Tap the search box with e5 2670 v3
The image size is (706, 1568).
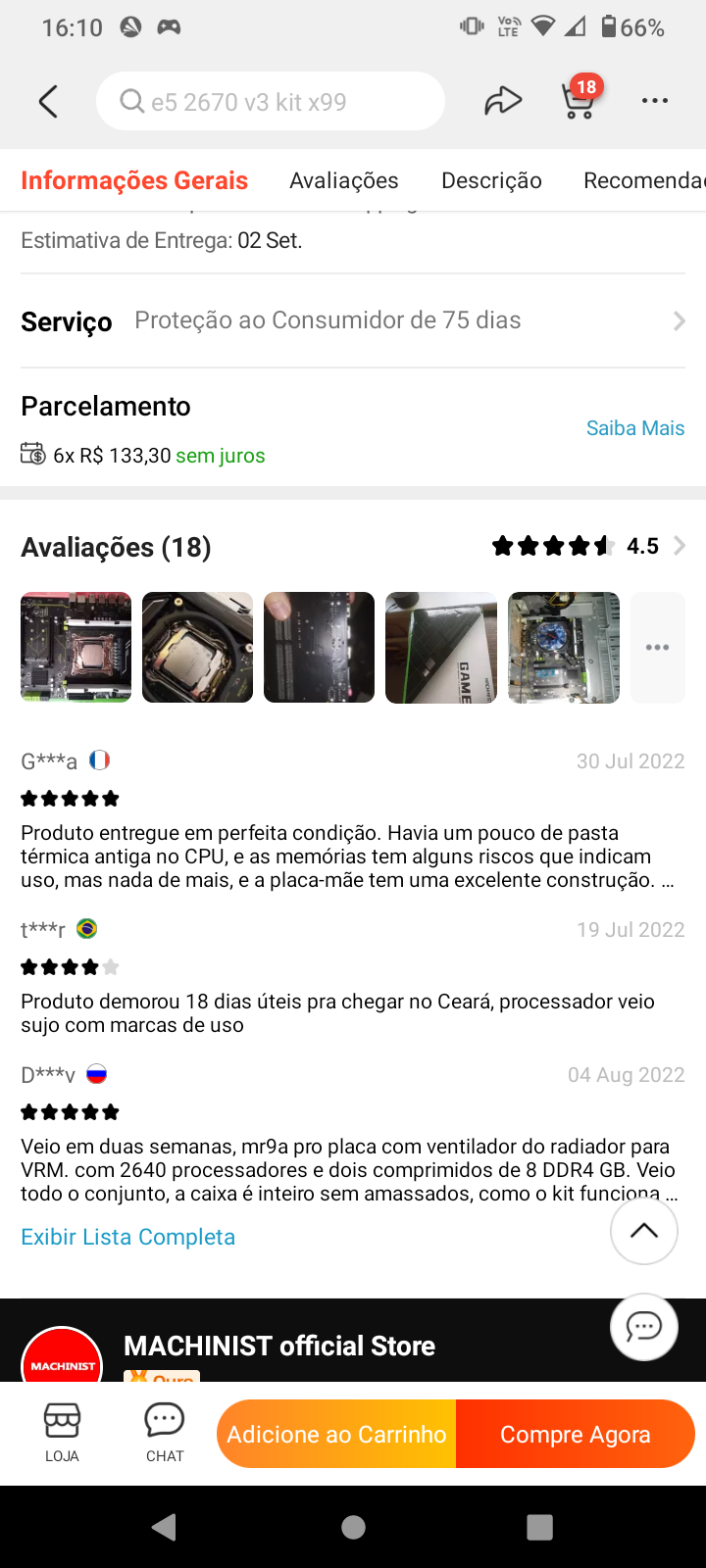click(271, 101)
